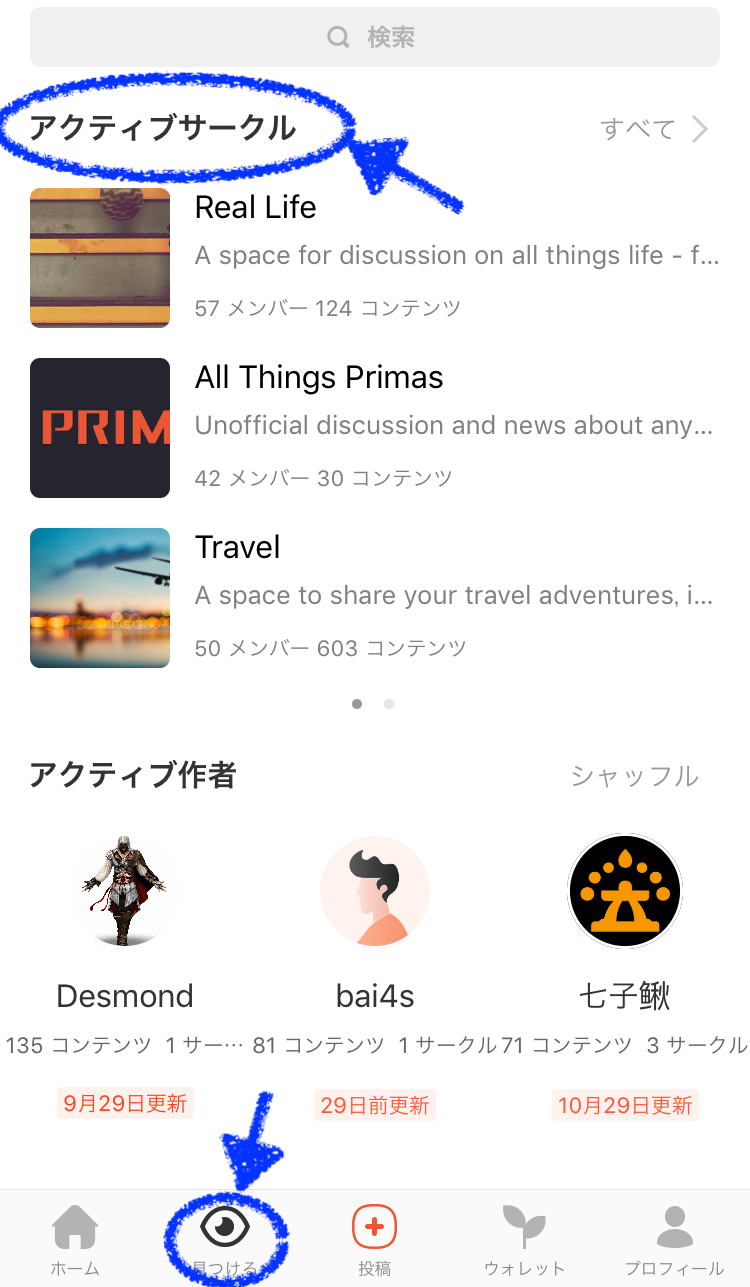Open the プロフィール profile tab
The width and height of the screenshot is (750, 1287).
click(675, 1240)
